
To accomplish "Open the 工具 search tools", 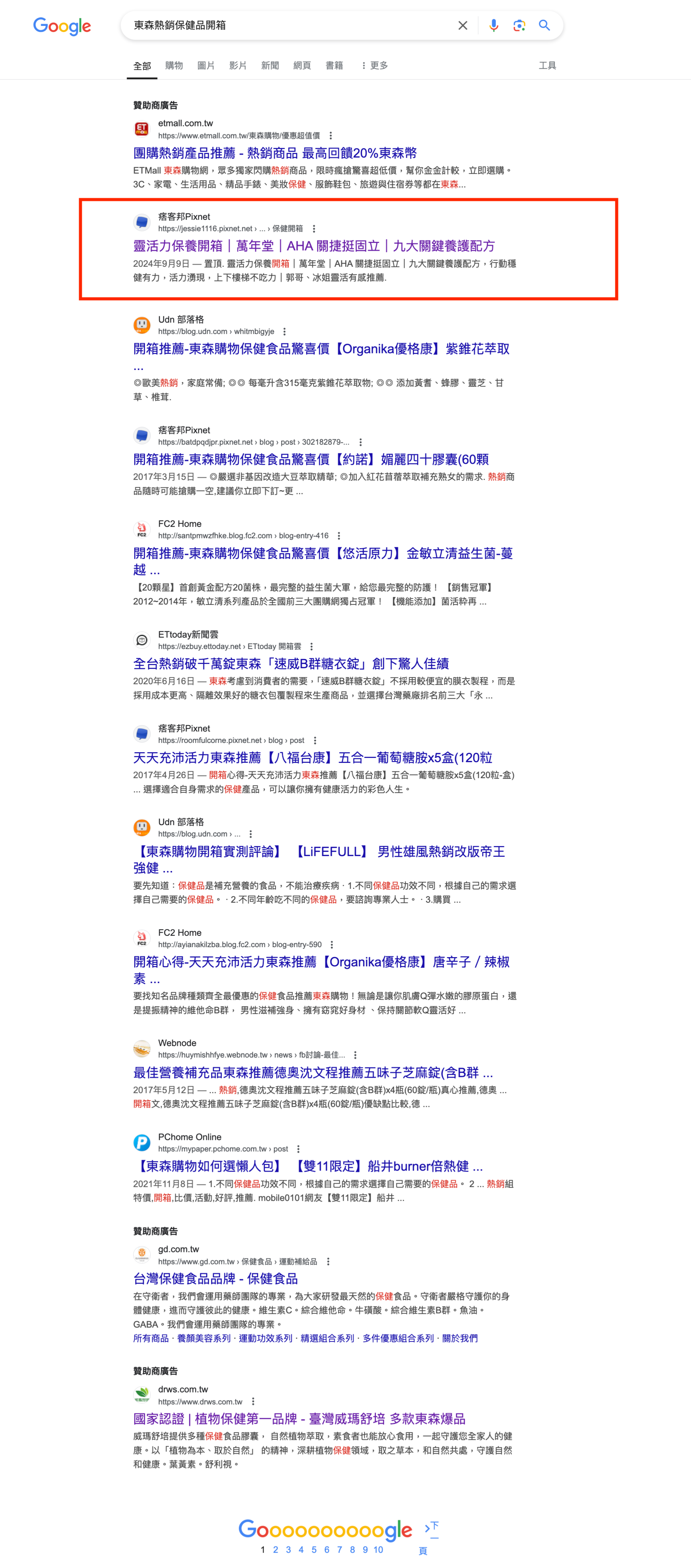I will (547, 65).
